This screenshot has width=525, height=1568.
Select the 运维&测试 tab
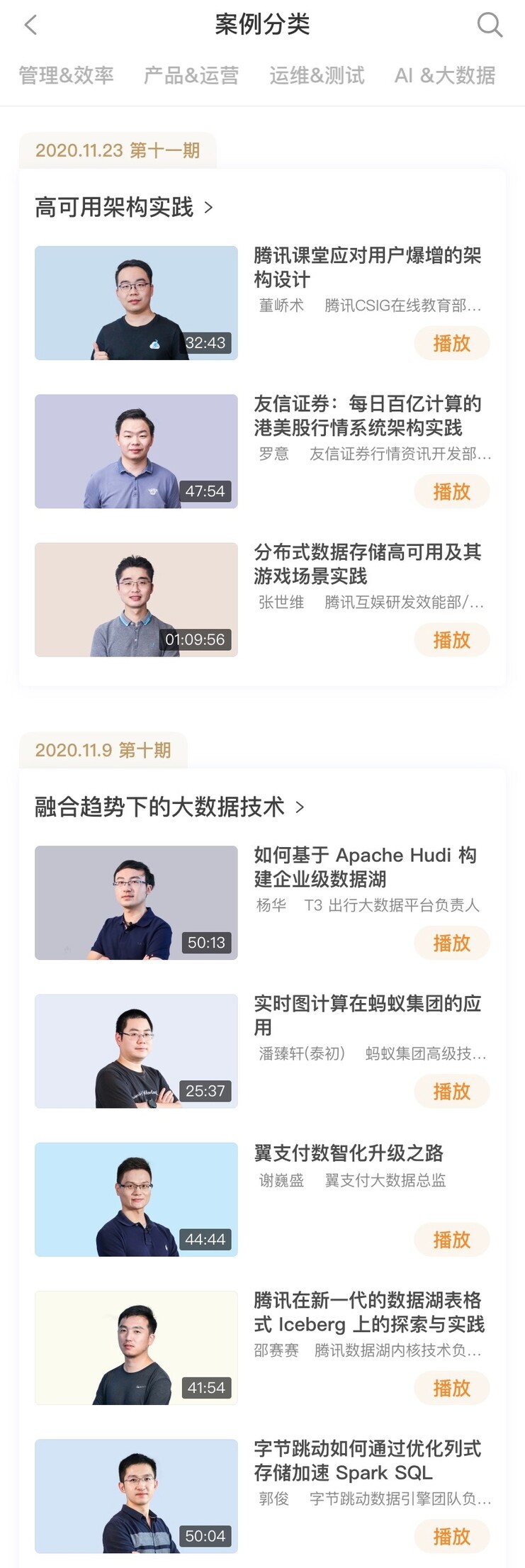pos(317,75)
